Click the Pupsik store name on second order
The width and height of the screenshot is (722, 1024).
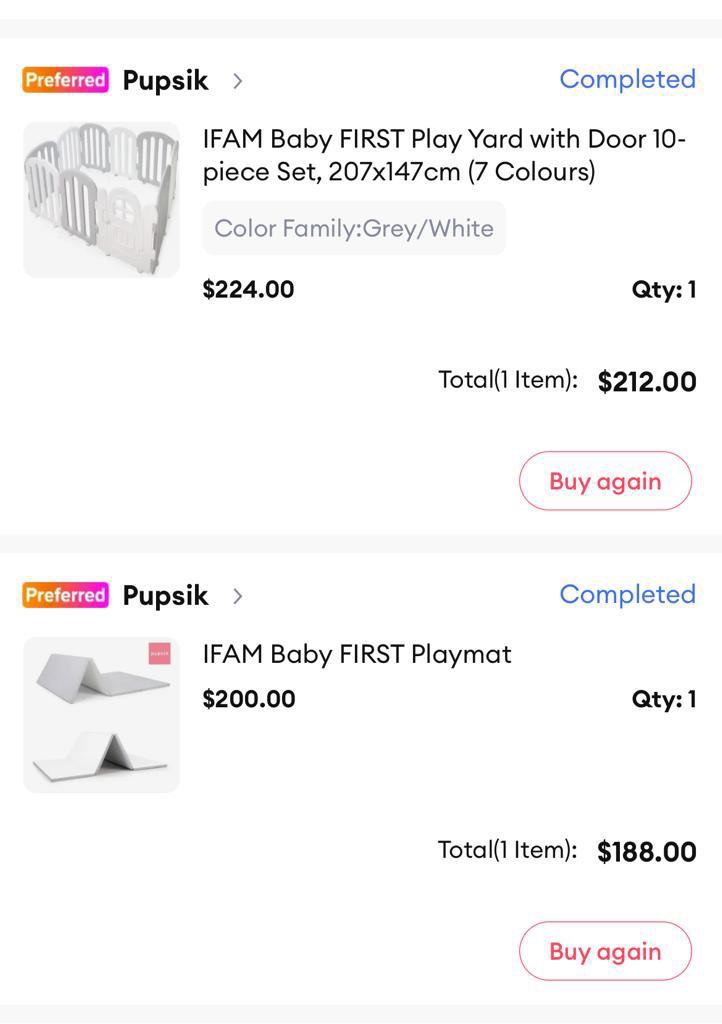click(164, 594)
